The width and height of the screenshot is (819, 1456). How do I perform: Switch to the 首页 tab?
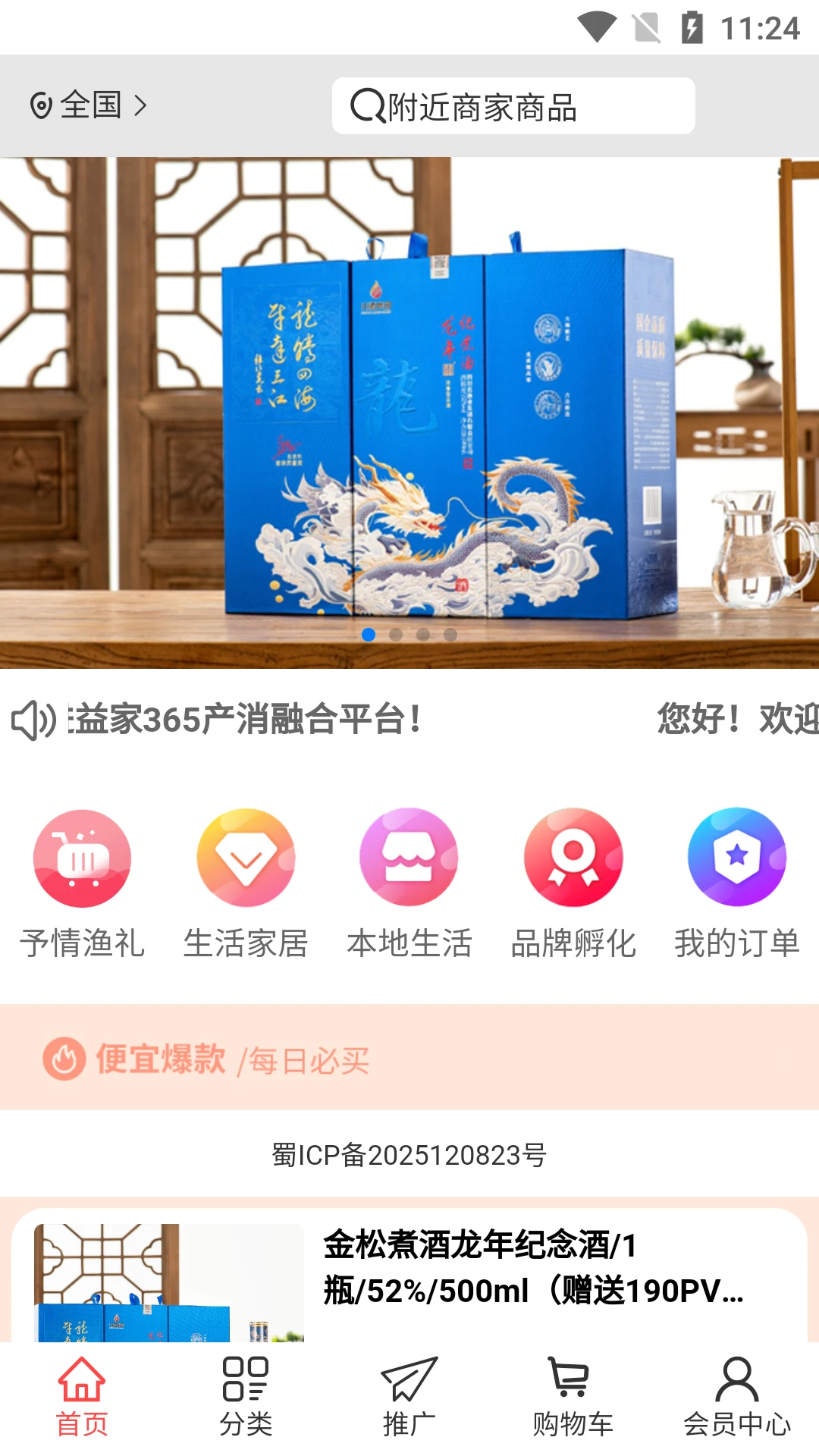[x=82, y=1398]
